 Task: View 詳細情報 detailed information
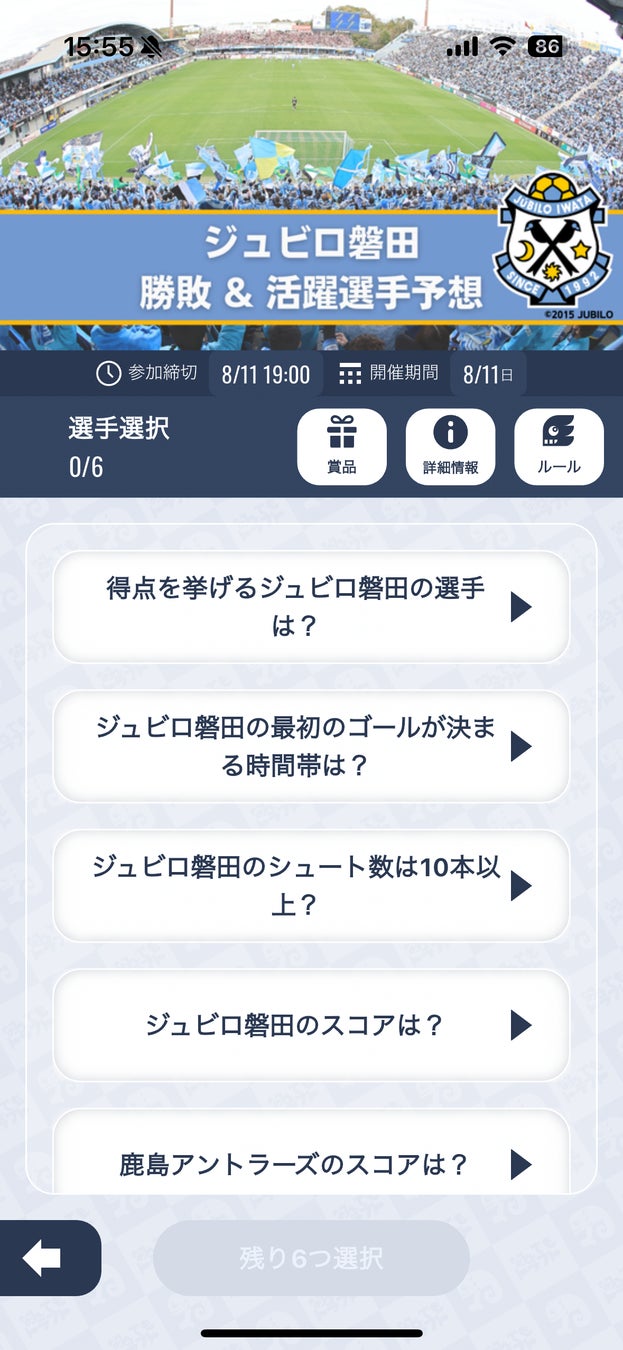[x=450, y=447]
